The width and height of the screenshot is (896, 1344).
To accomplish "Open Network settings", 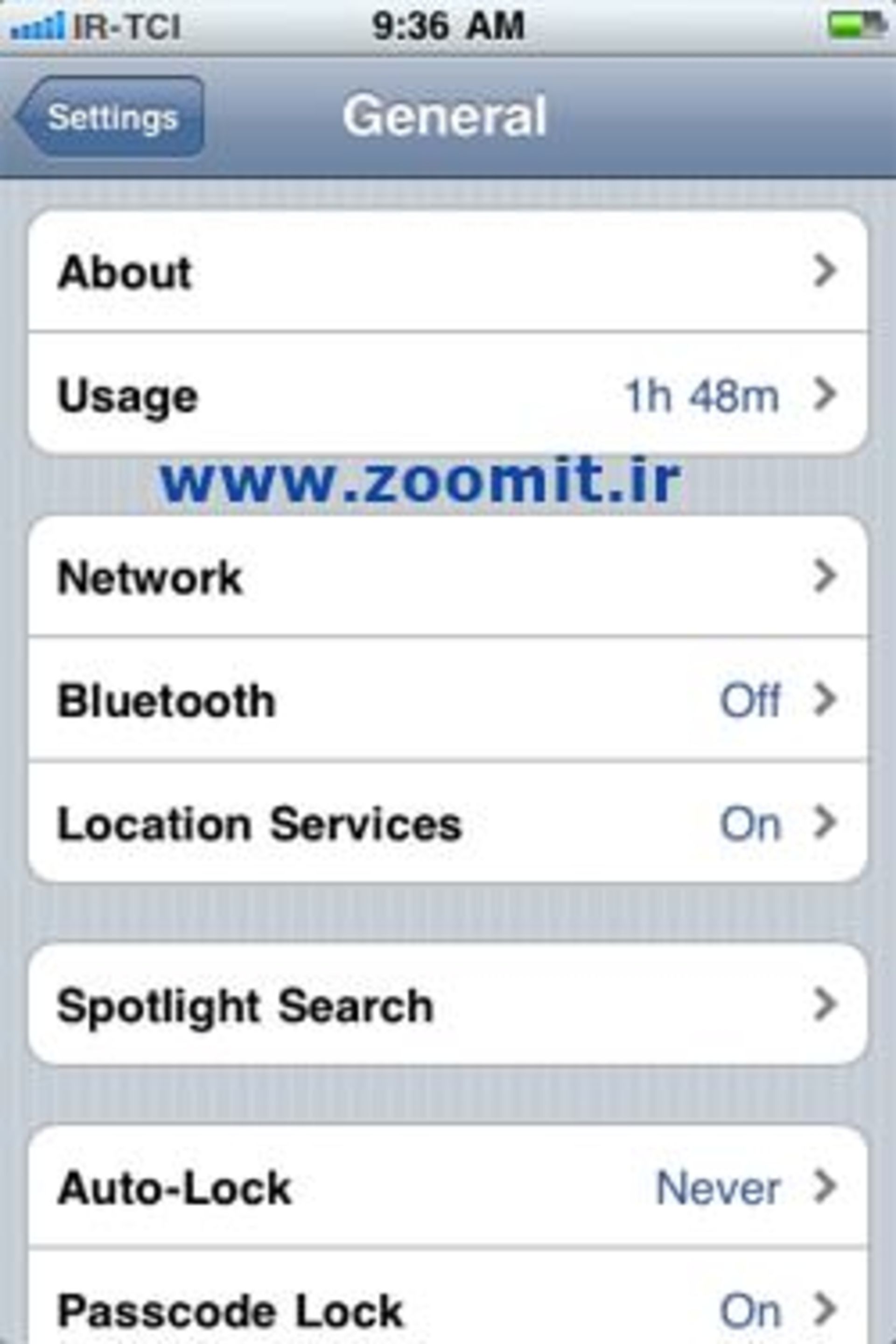I will [448, 576].
